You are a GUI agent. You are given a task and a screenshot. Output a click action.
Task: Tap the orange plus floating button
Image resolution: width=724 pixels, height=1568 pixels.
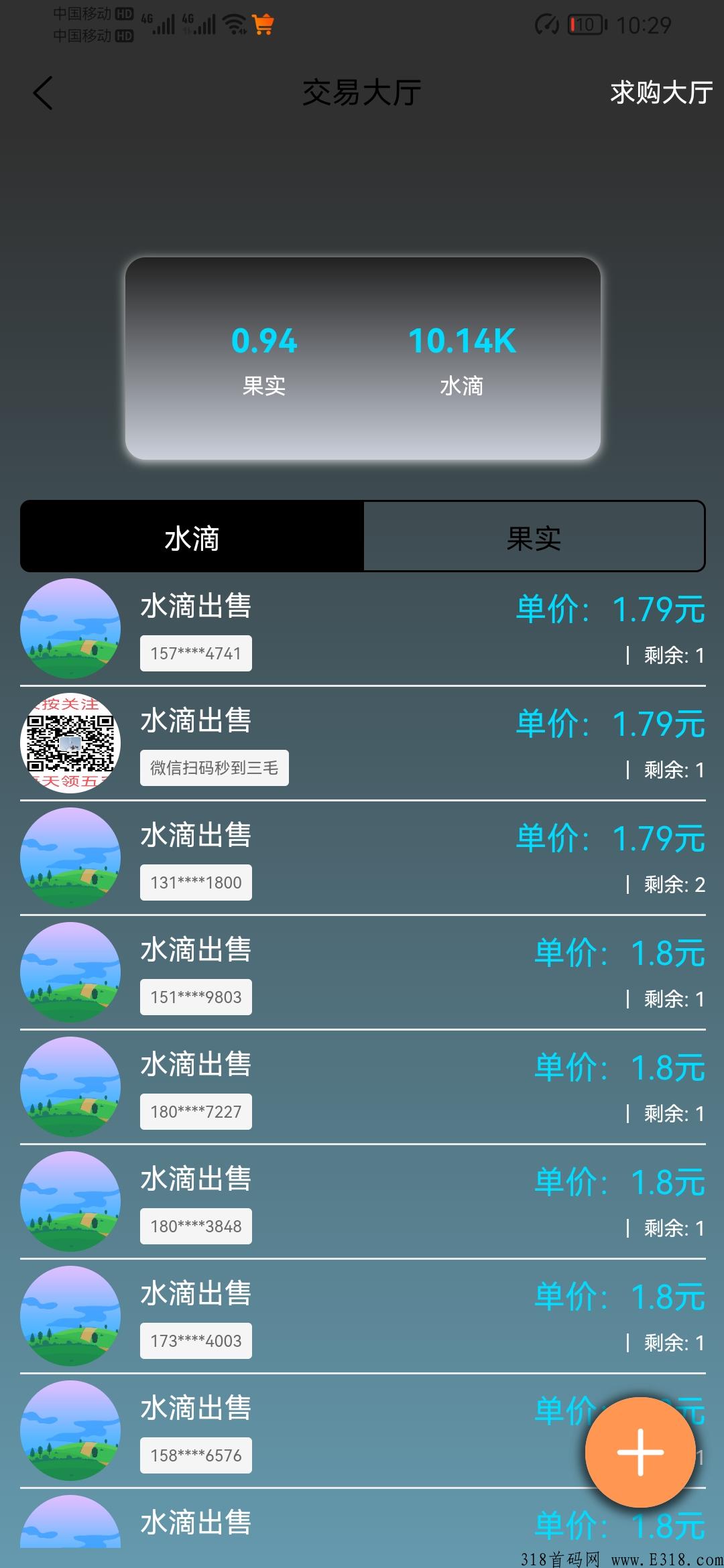tap(640, 1452)
